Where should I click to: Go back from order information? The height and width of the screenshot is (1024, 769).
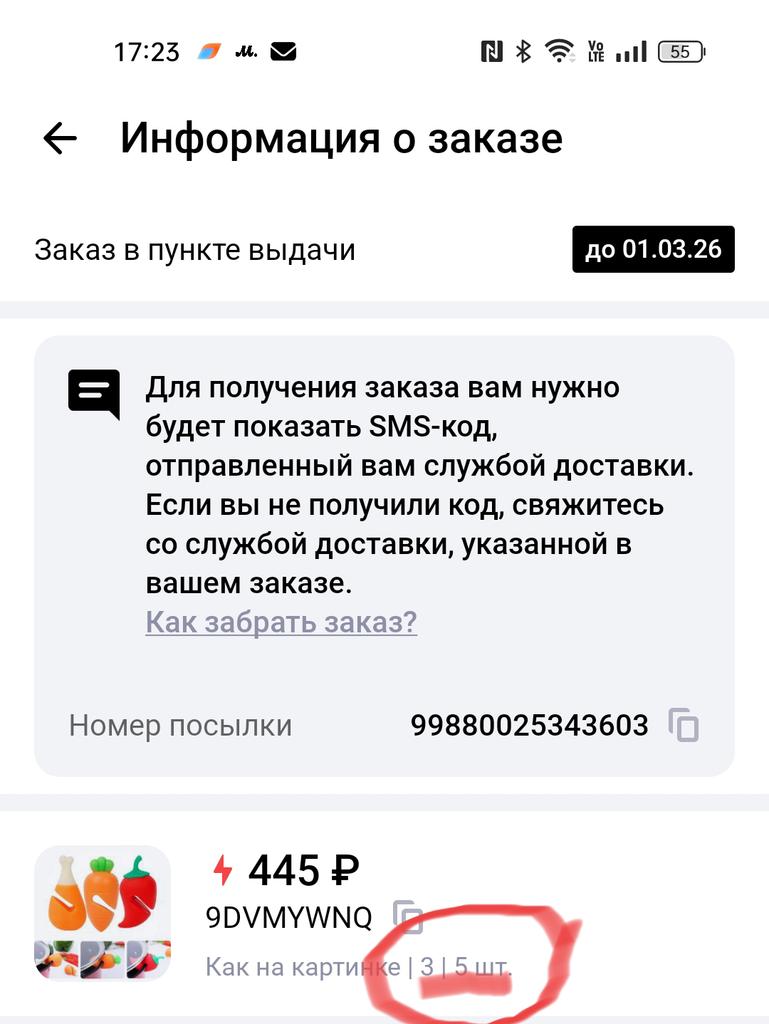60,139
